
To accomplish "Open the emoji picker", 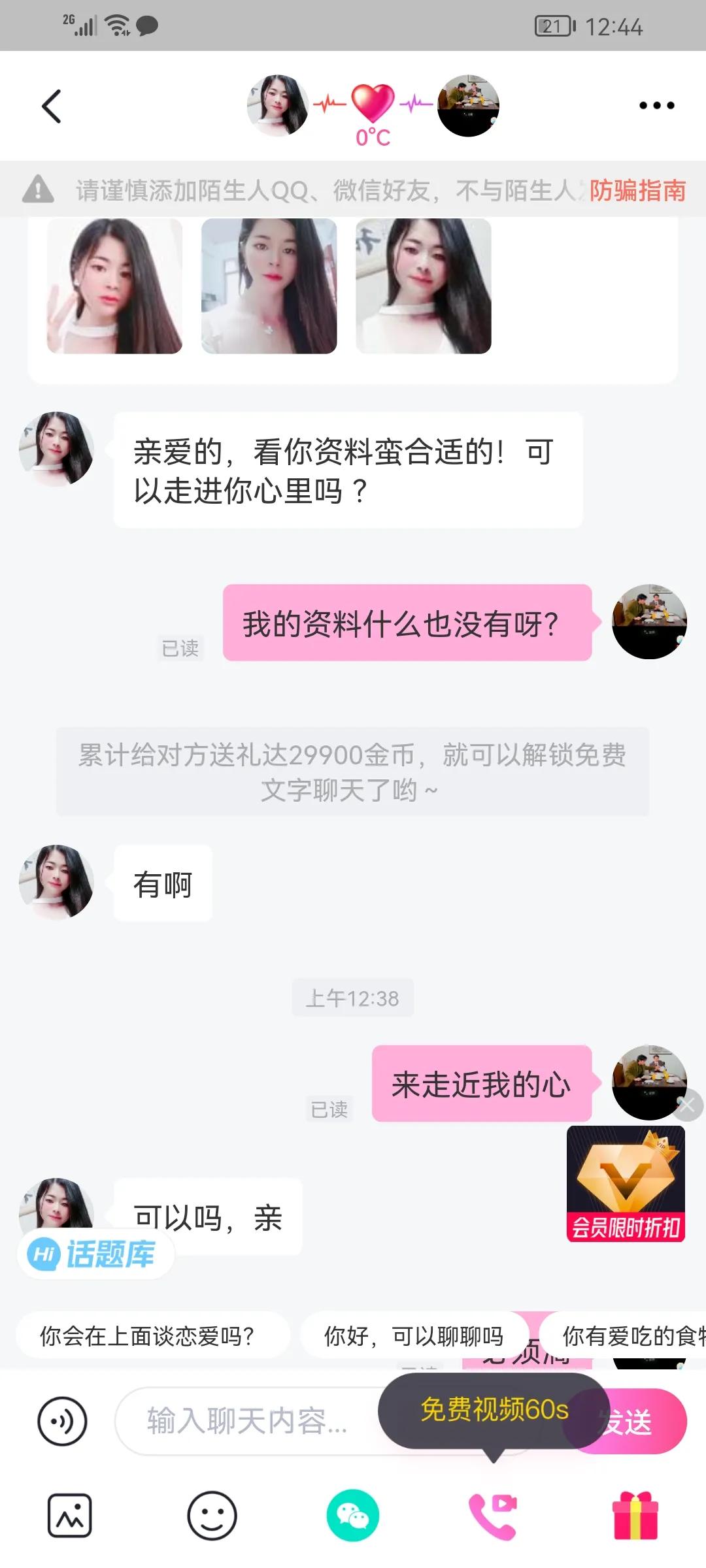I will click(x=212, y=1515).
